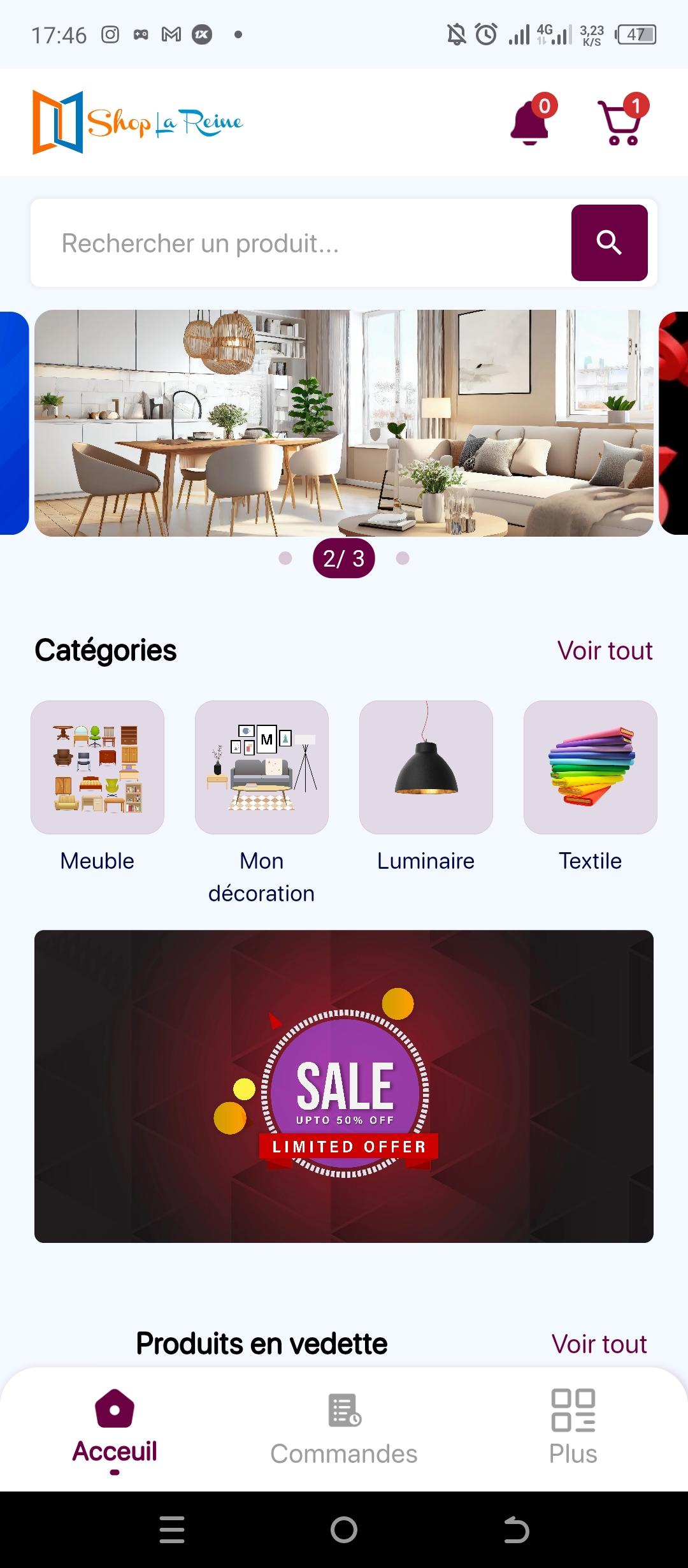Image resolution: width=688 pixels, height=1568 pixels.
Task: Select the Luminaire category
Action: click(426, 767)
